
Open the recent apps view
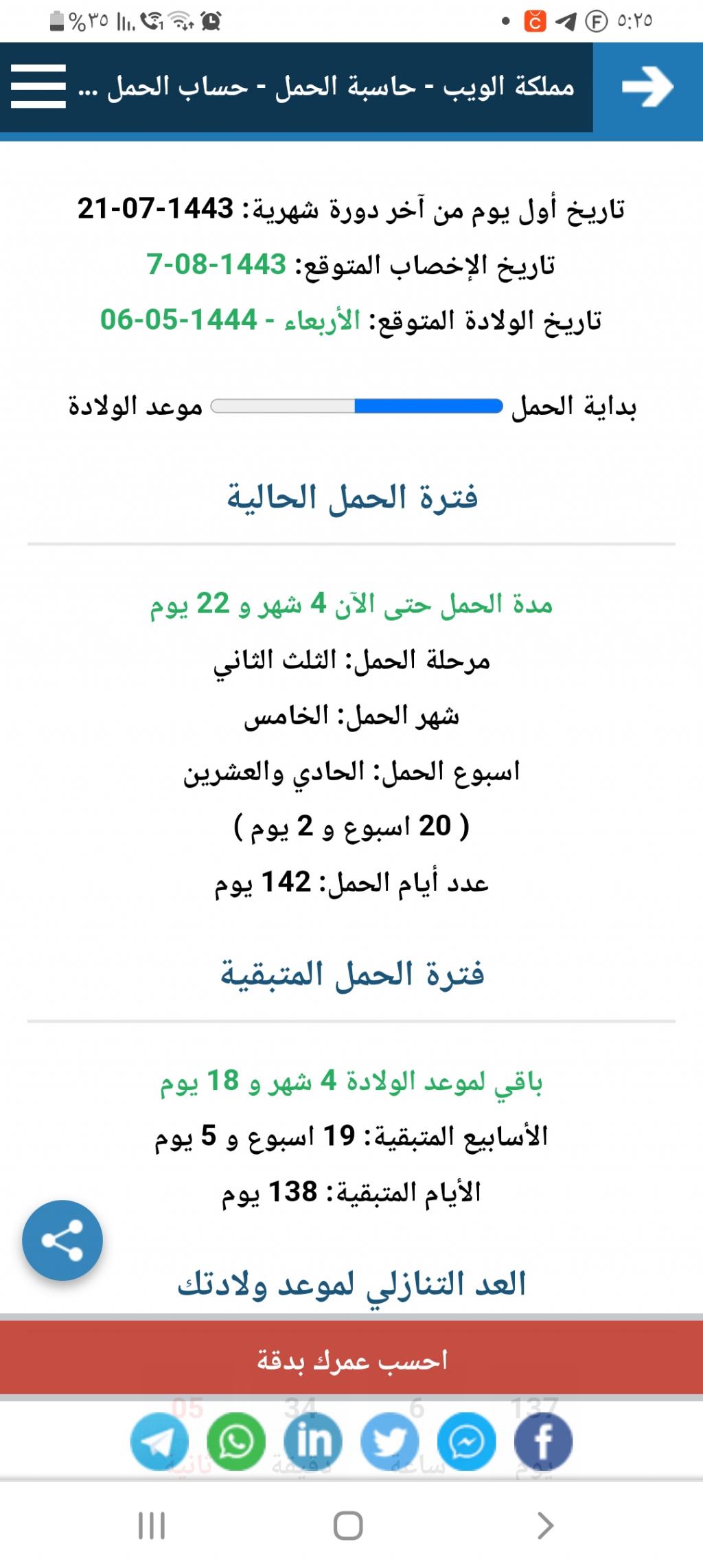point(152,1526)
